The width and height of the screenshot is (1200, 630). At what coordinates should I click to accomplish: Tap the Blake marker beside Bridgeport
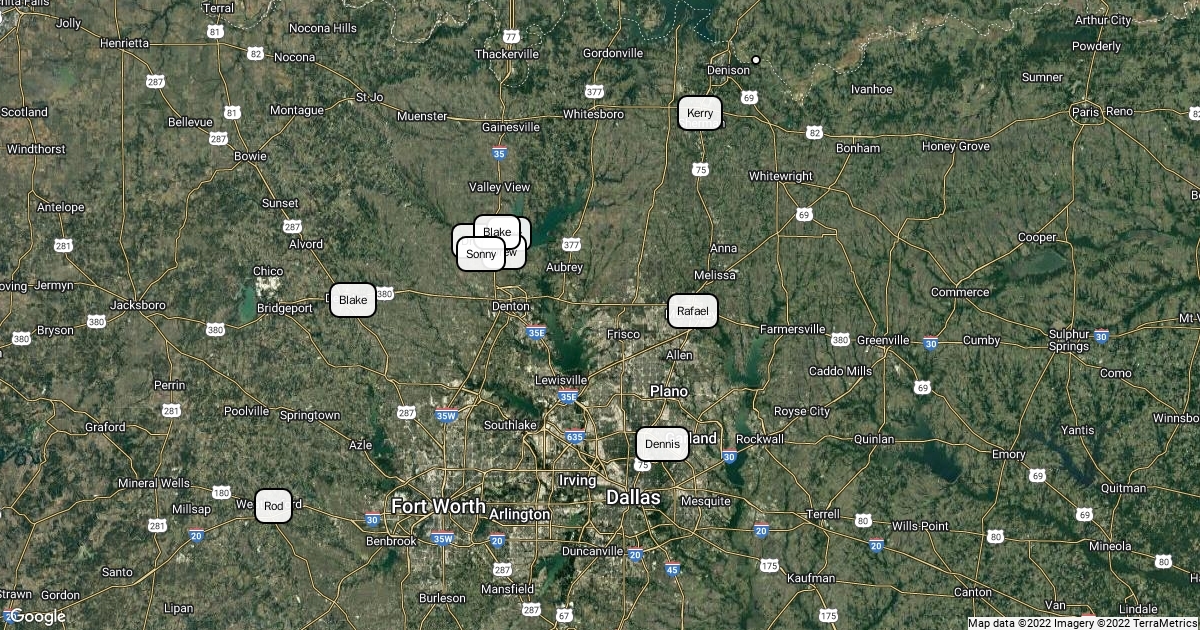click(353, 300)
